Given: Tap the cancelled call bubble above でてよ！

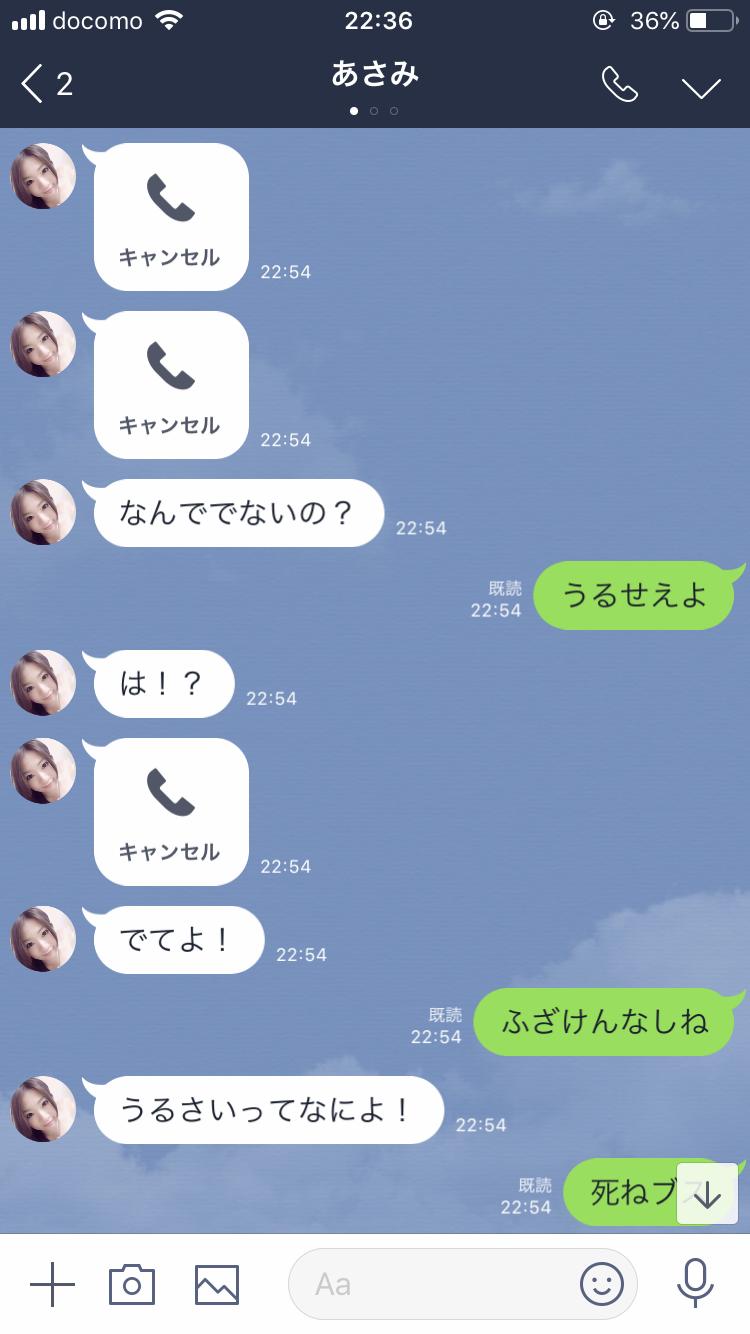Looking at the screenshot, I should tap(171, 812).
